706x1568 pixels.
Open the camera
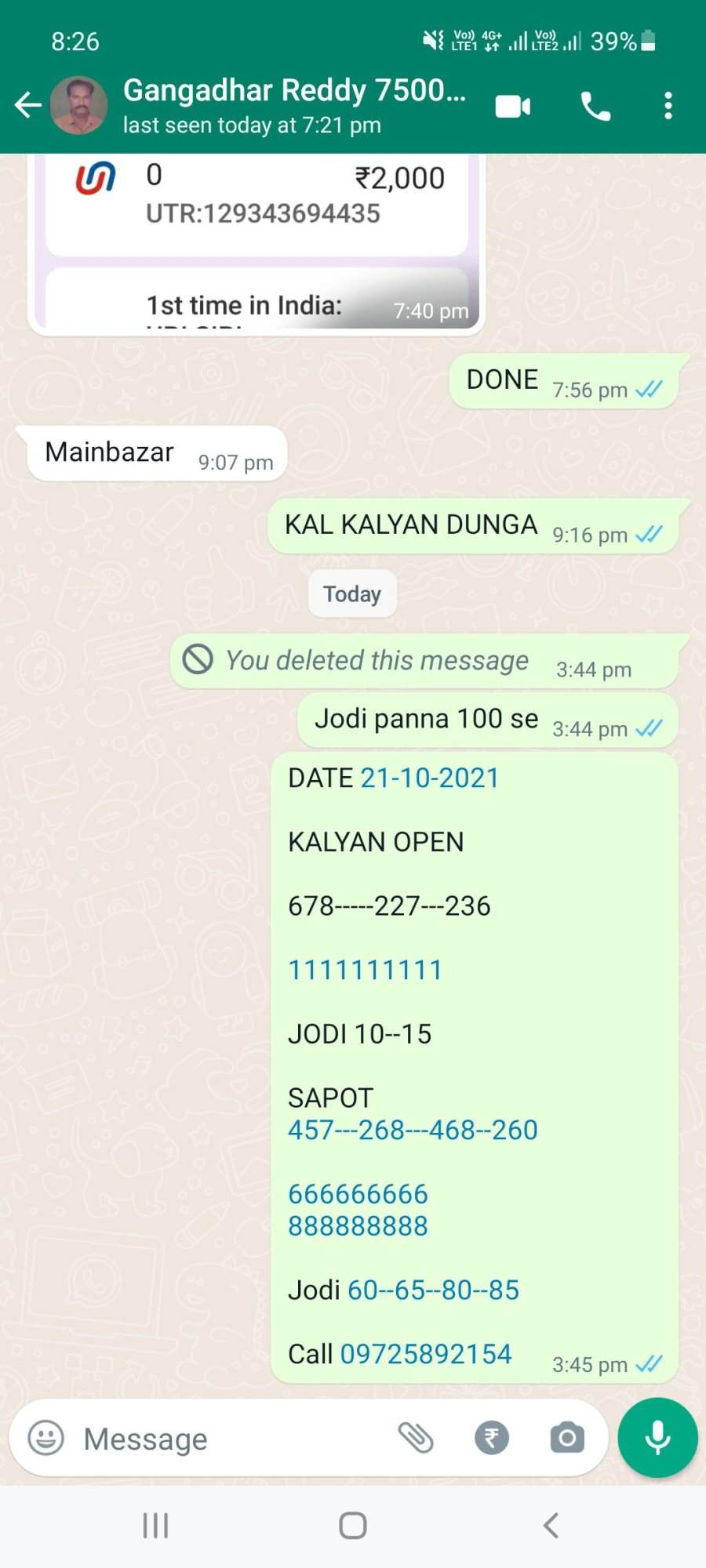point(567,1438)
